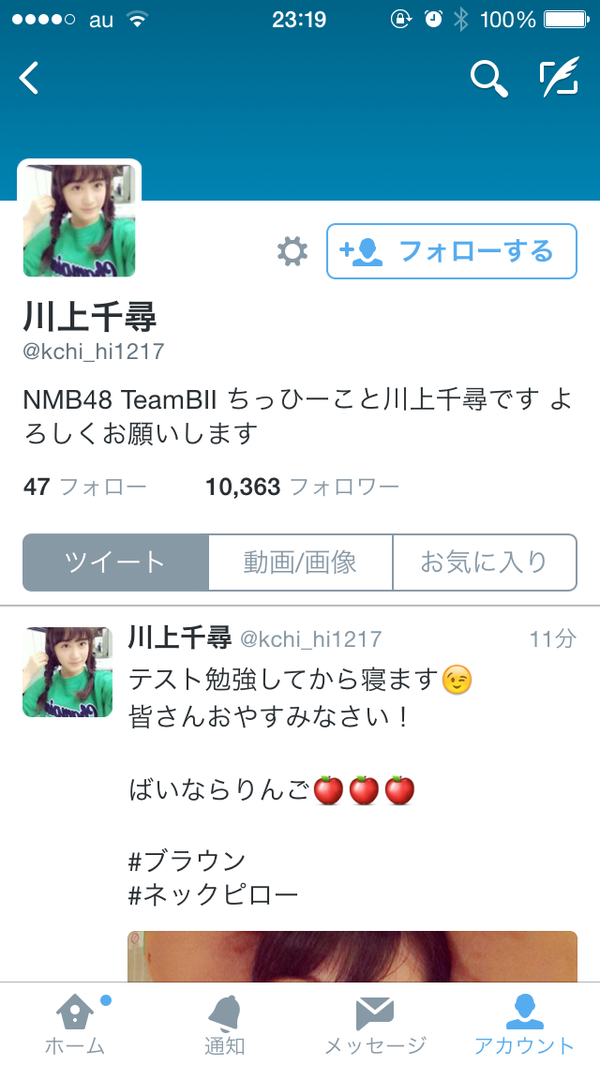Compose a new tweet
600x1065 pixels.
pos(559,77)
